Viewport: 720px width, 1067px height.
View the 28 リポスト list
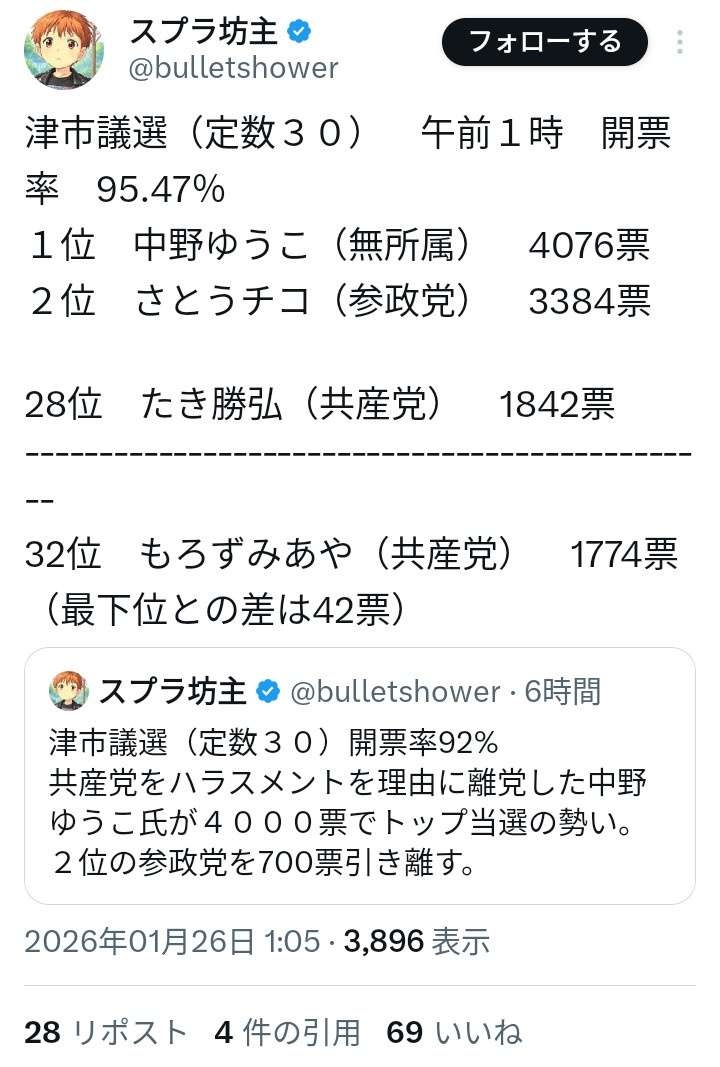tap(106, 1032)
